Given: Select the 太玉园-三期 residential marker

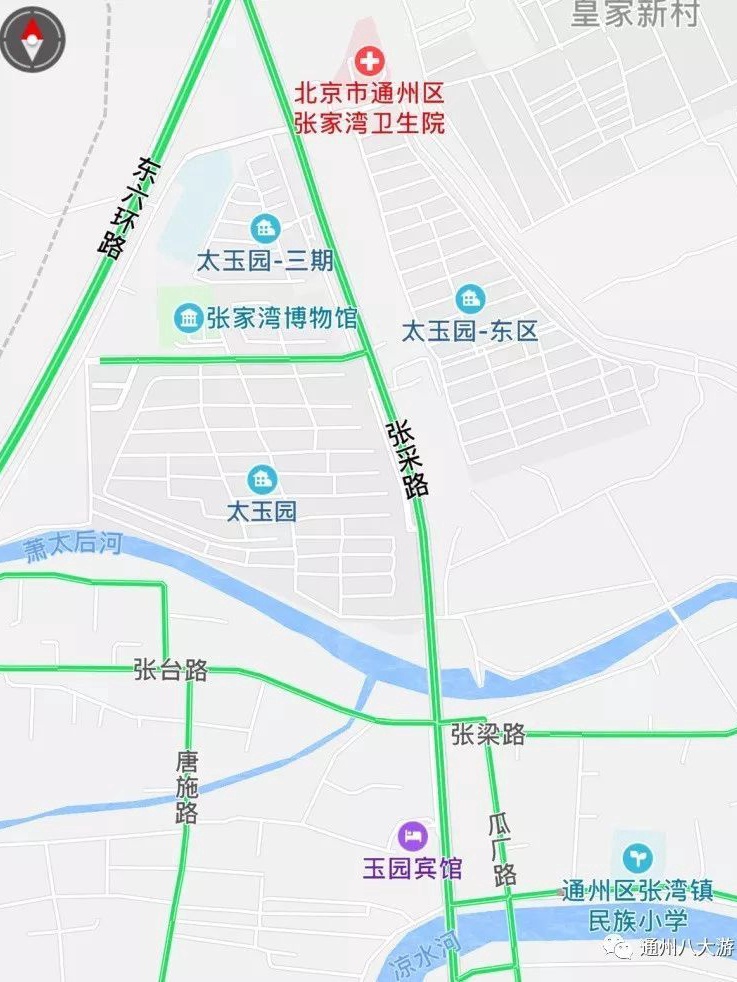Looking at the screenshot, I should pyautogui.click(x=265, y=229).
